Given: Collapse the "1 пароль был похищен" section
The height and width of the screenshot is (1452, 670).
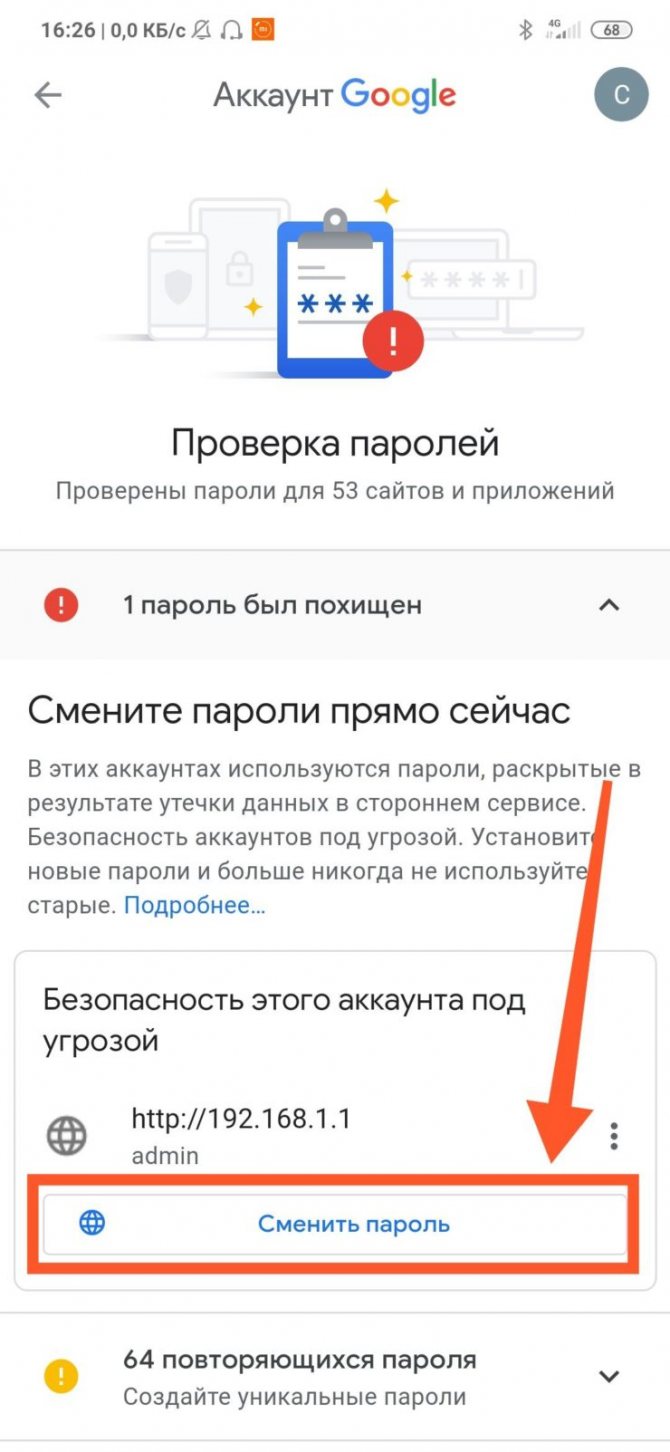Looking at the screenshot, I should point(608,605).
